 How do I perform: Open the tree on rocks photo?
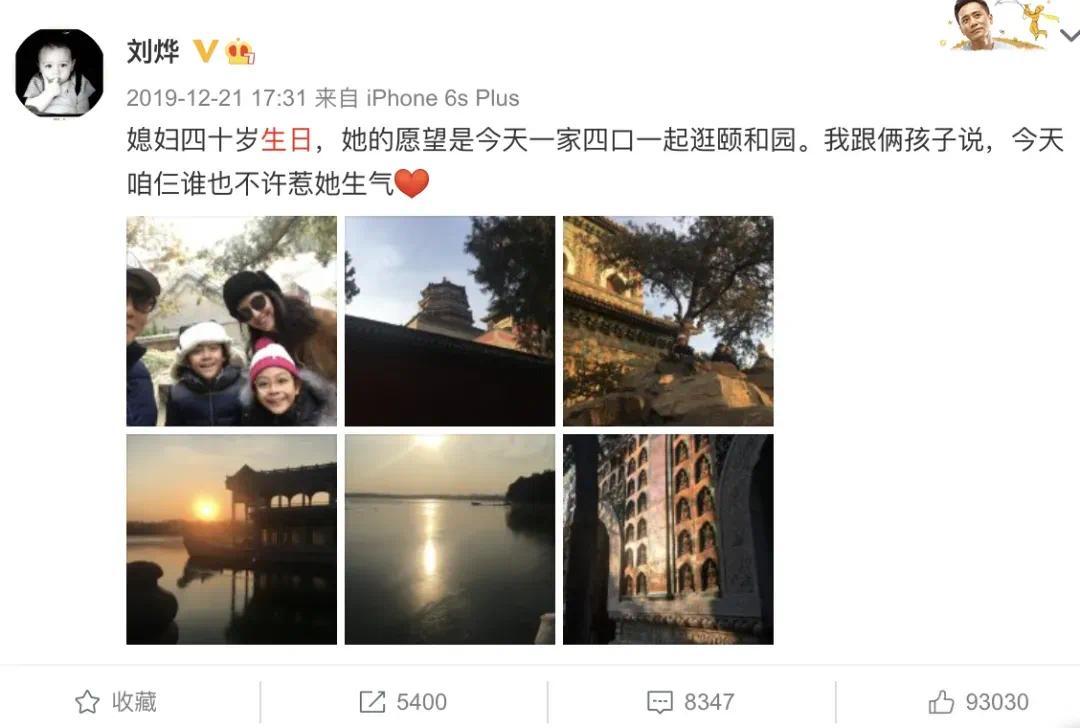pyautogui.click(x=667, y=321)
